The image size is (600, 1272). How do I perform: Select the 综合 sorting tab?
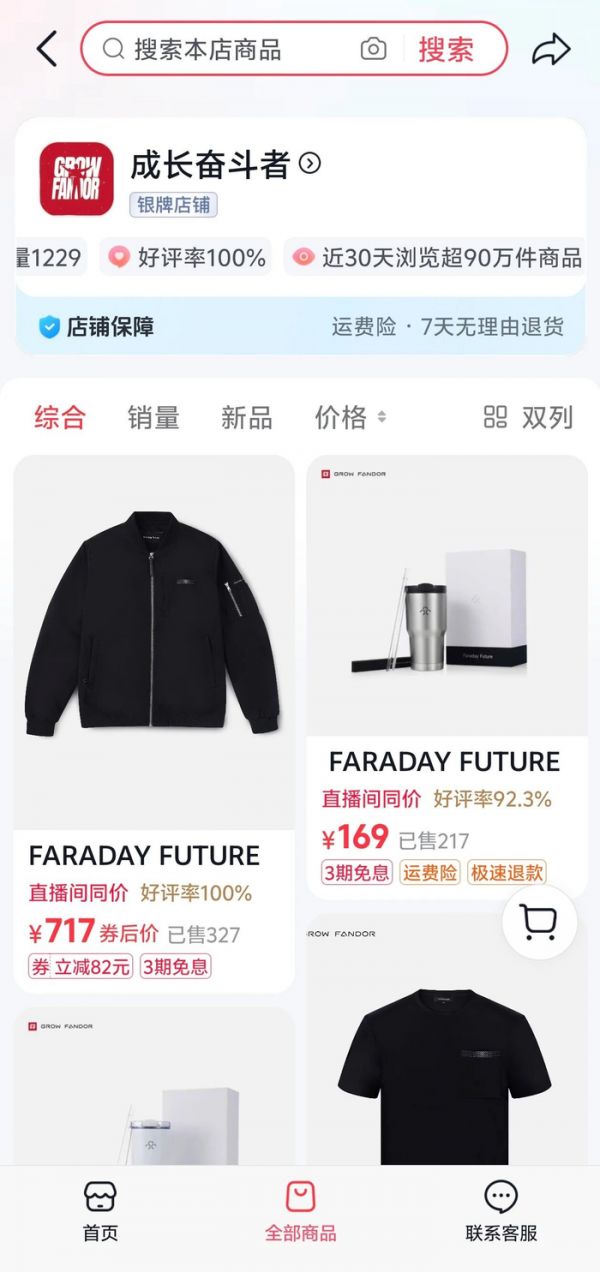(x=60, y=417)
